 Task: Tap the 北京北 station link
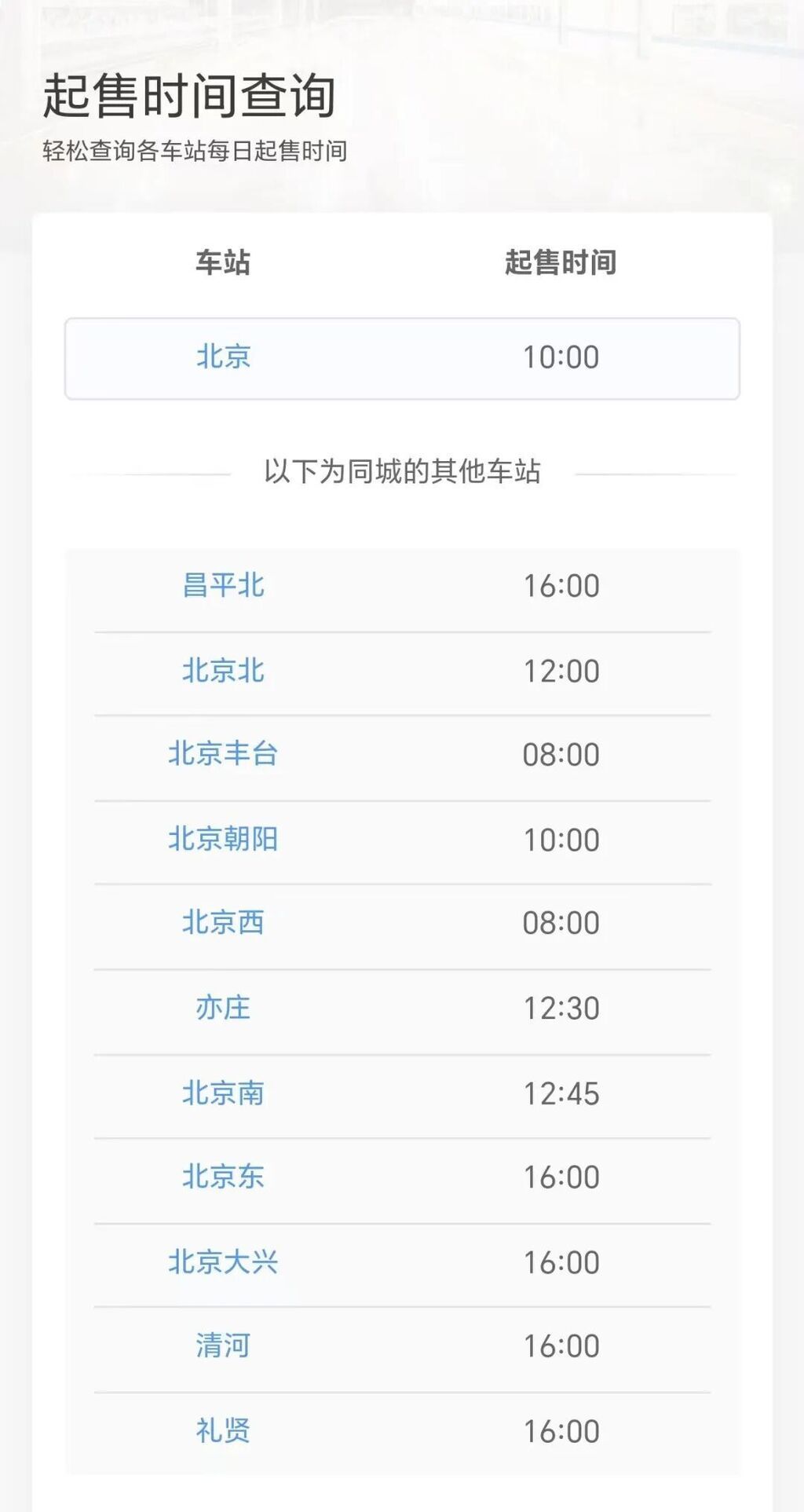[x=224, y=671]
